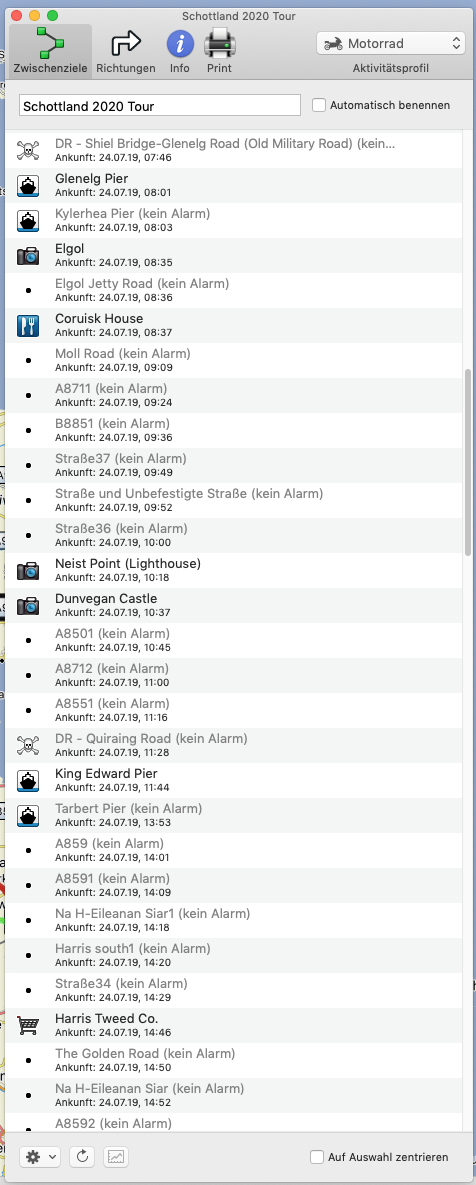Show the elevation graph button
The image size is (476, 1185).
(116, 1156)
